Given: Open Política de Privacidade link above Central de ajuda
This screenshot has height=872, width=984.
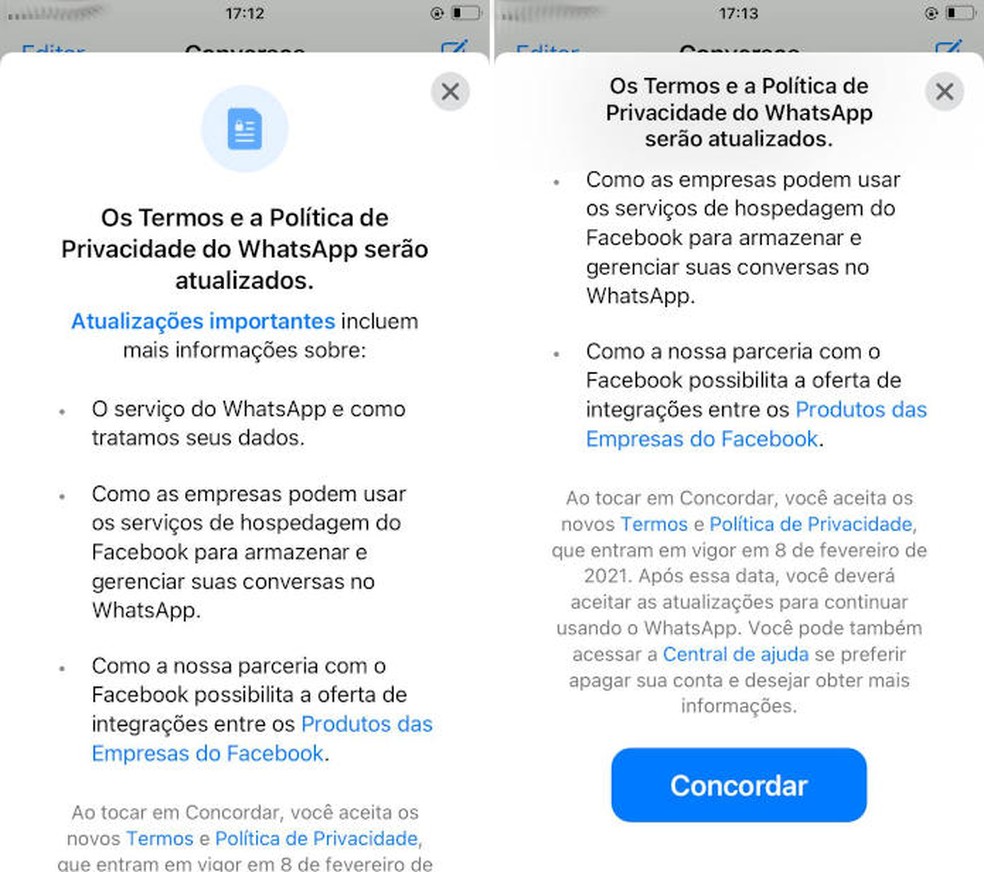Looking at the screenshot, I should tap(811, 524).
